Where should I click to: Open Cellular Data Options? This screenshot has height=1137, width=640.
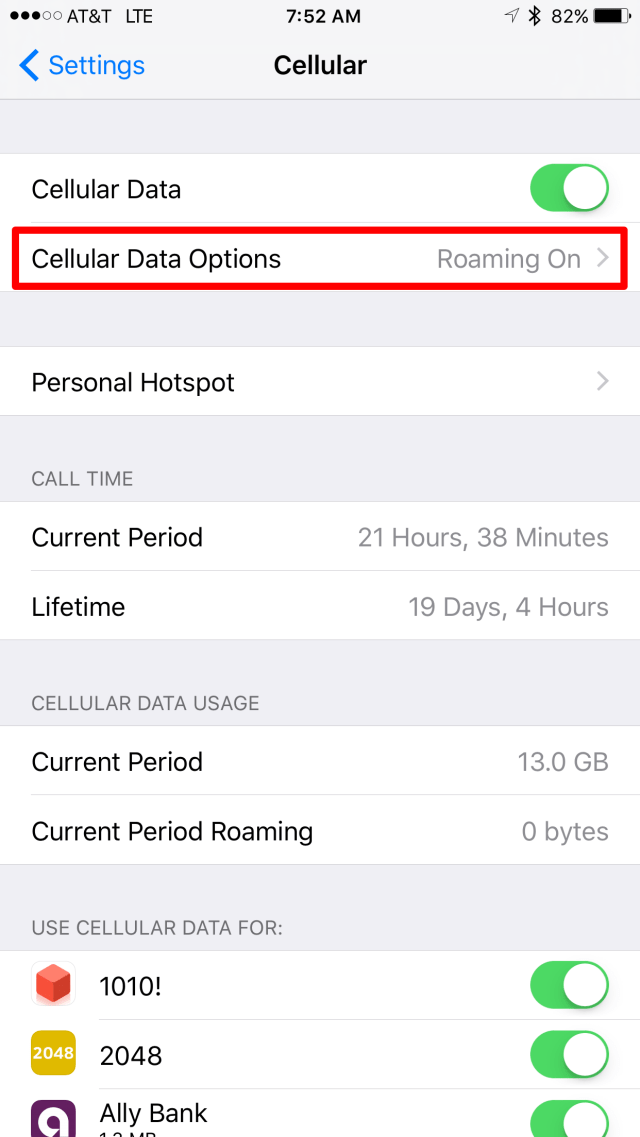(320, 259)
